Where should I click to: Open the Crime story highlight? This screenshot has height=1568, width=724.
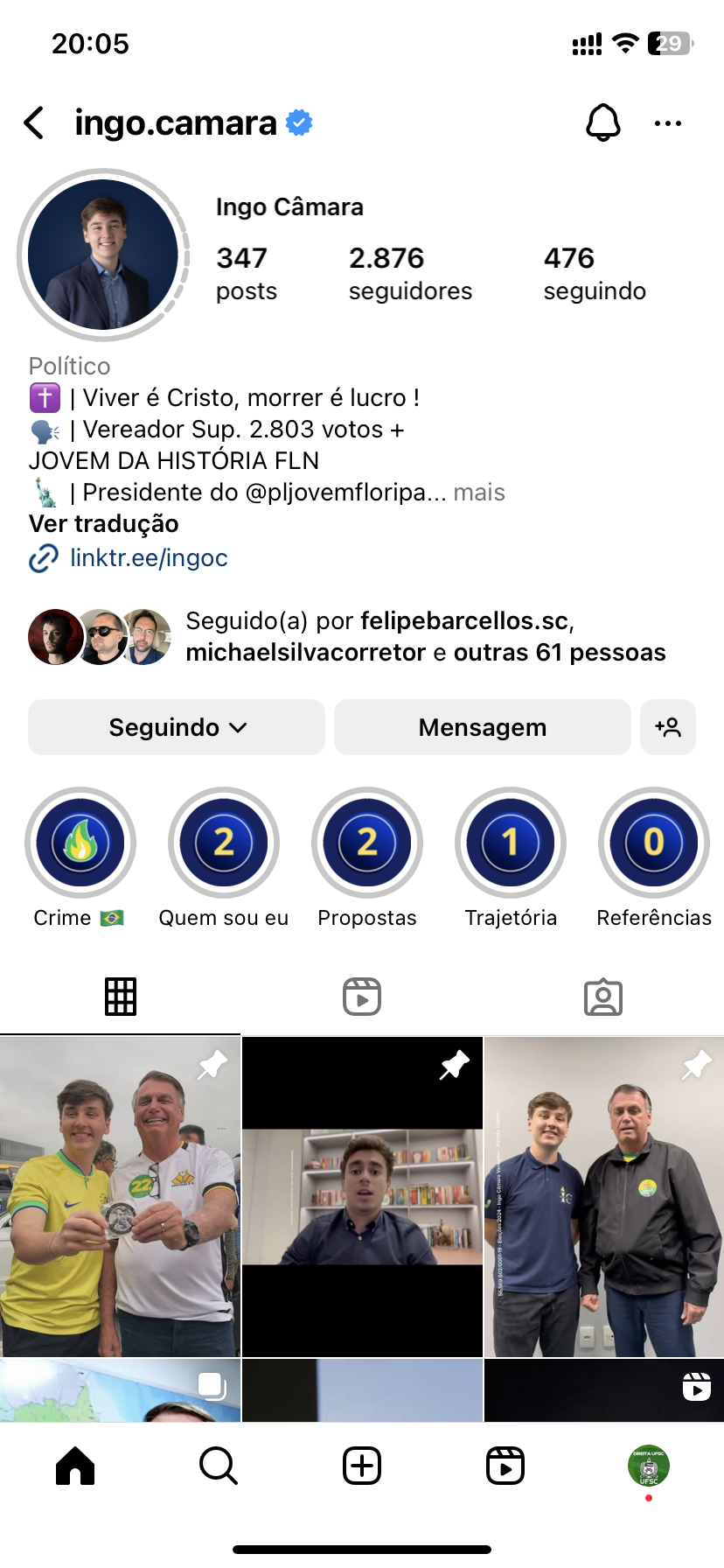click(80, 843)
